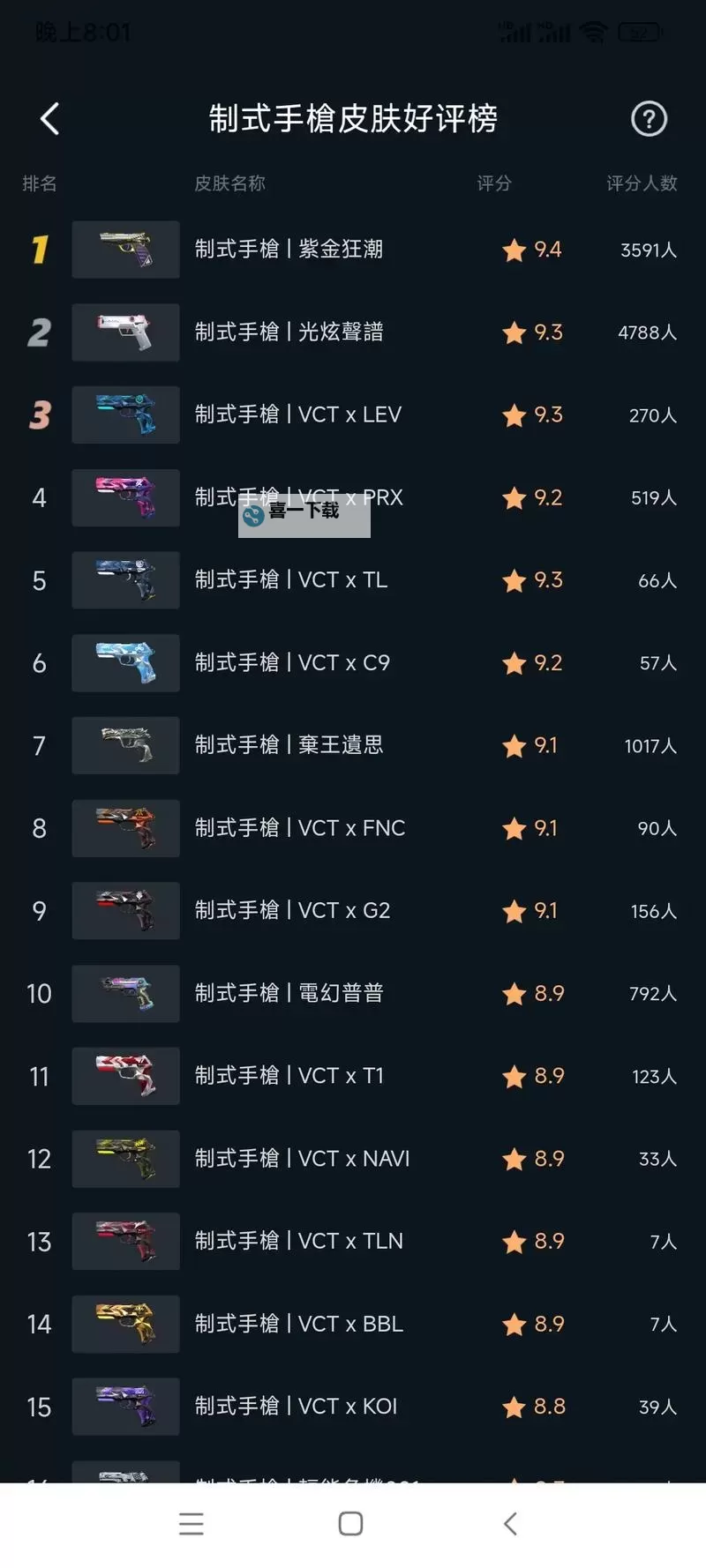This screenshot has height=1568, width=706.
Task: Tap the Wi-Fi icon in the status bar
Action: click(x=593, y=32)
